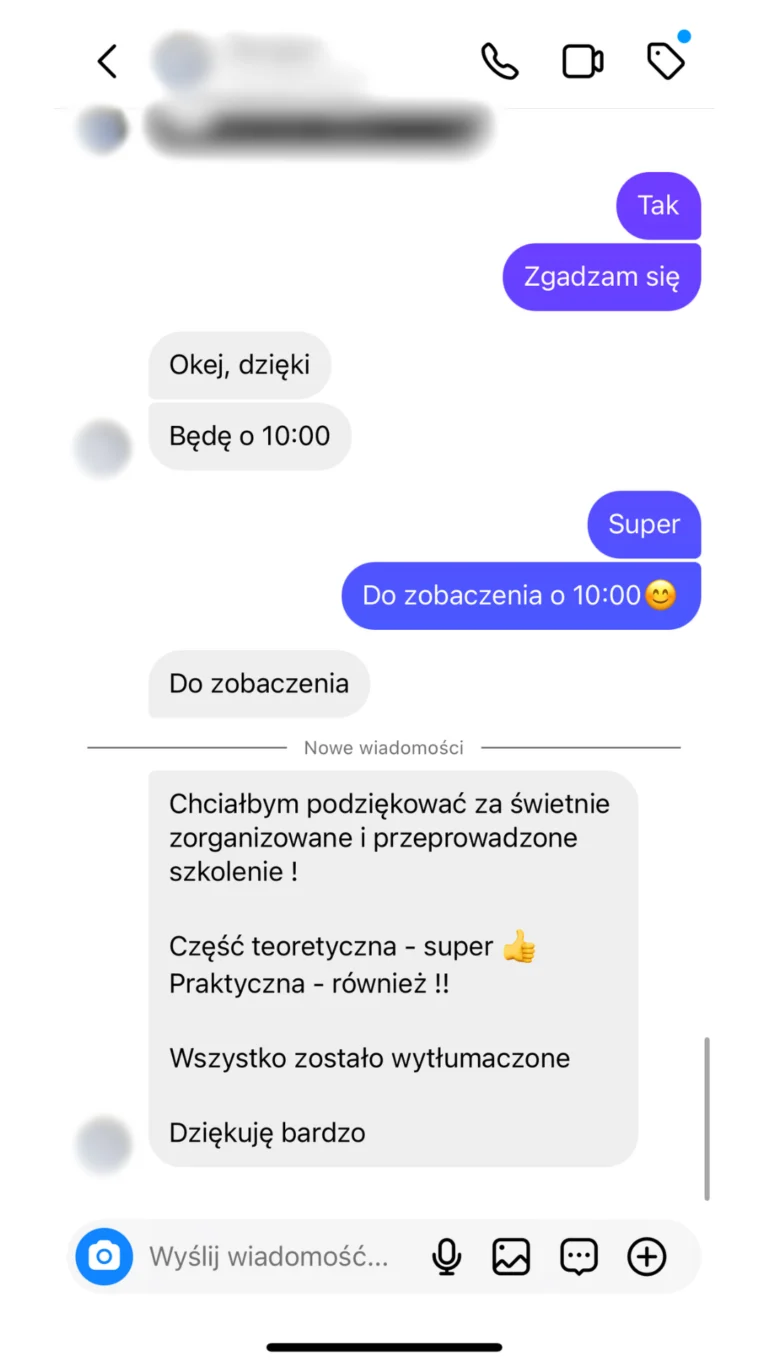Go back to the inbox list

107,62
